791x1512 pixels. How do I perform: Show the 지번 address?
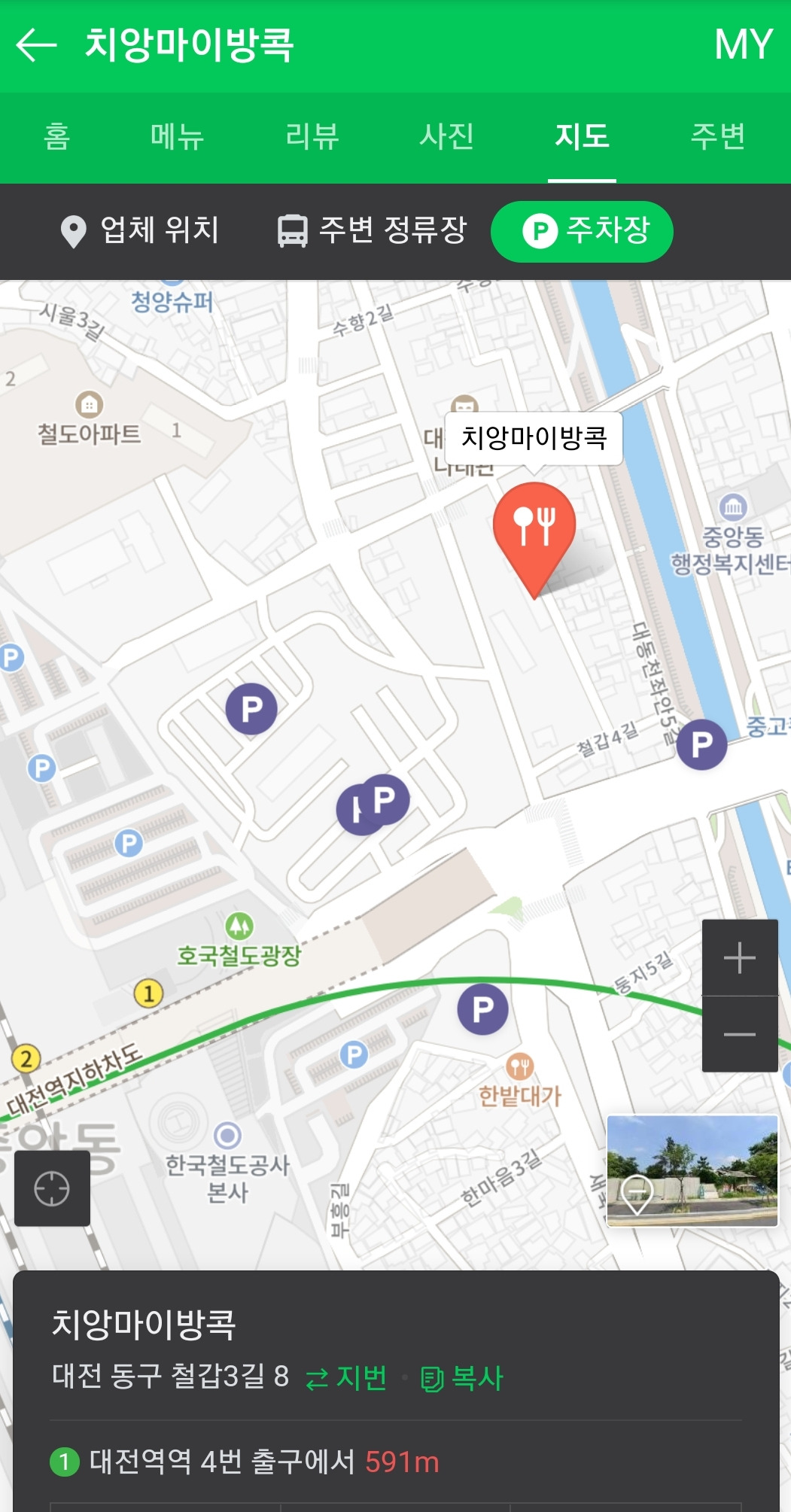click(346, 1378)
